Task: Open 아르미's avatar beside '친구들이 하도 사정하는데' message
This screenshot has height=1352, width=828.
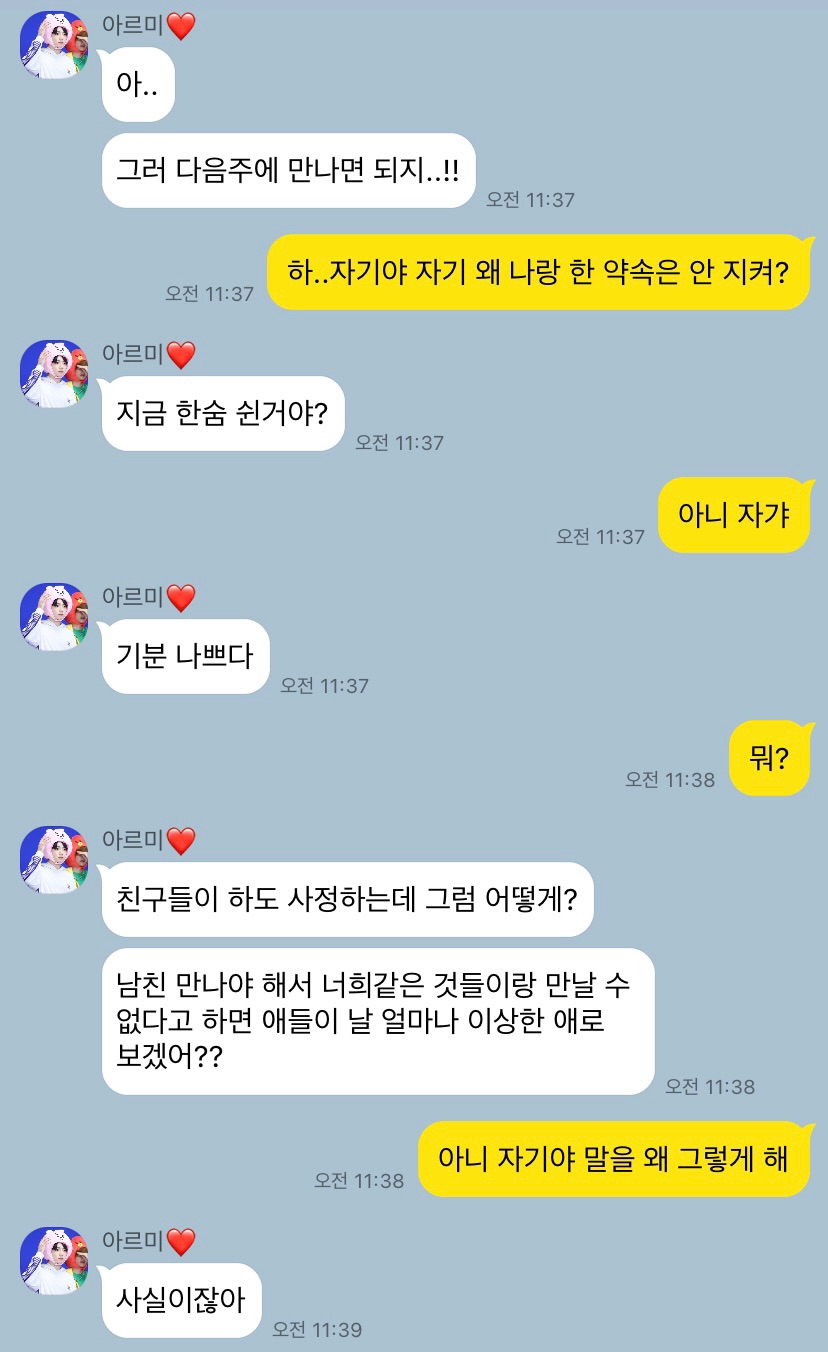Action: (x=54, y=859)
